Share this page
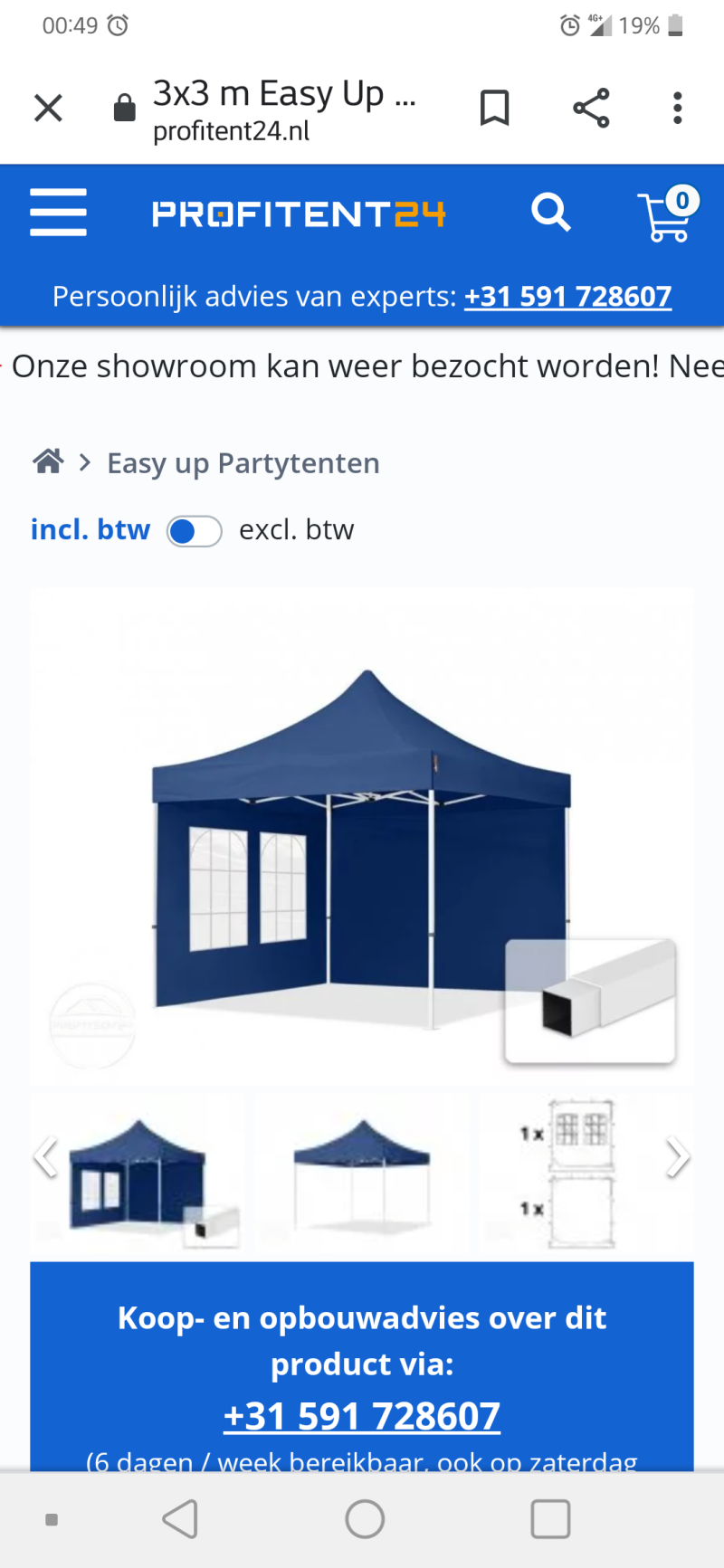The image size is (724, 1568). point(591,109)
